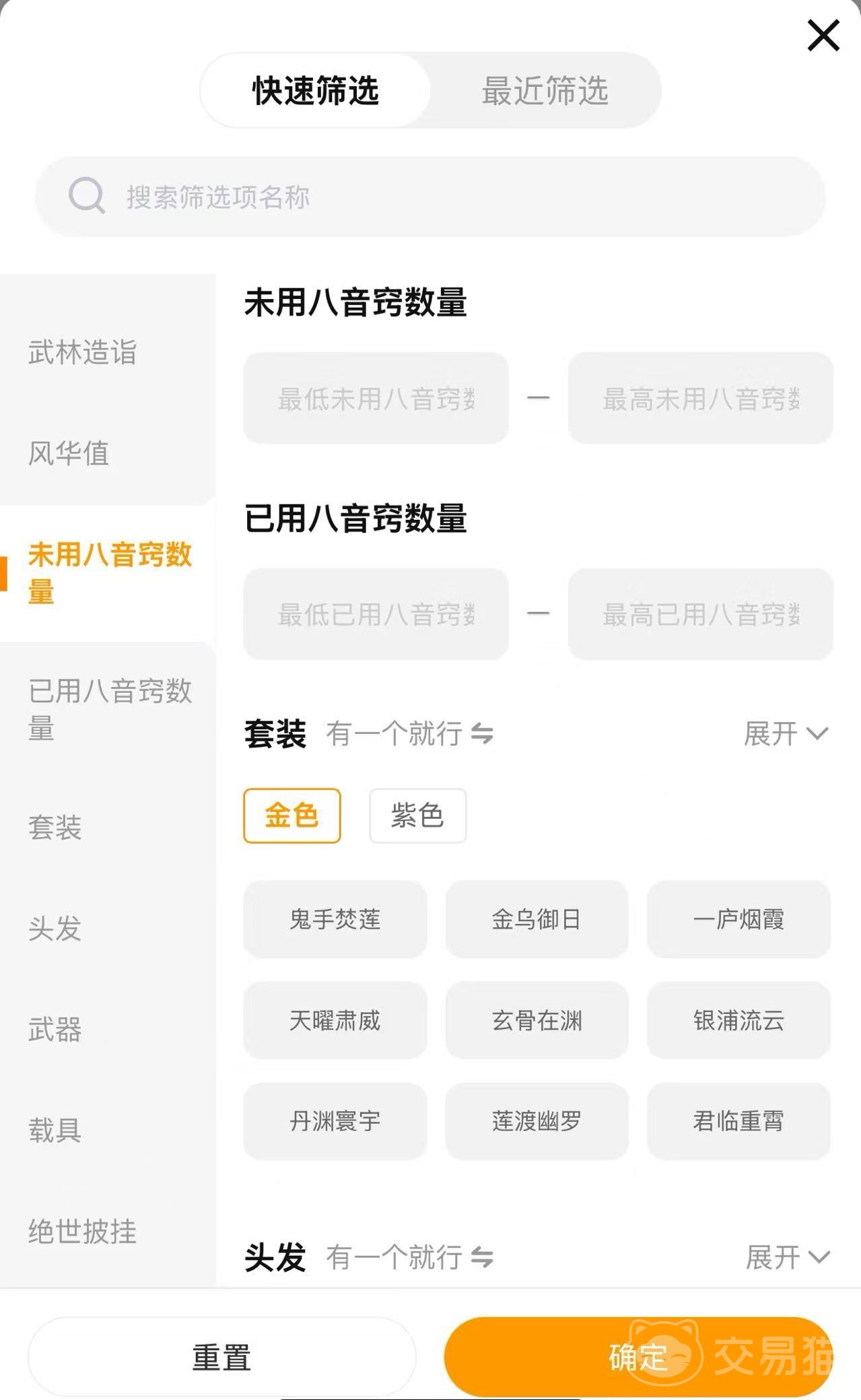Expand the 头发 section

[787, 1257]
